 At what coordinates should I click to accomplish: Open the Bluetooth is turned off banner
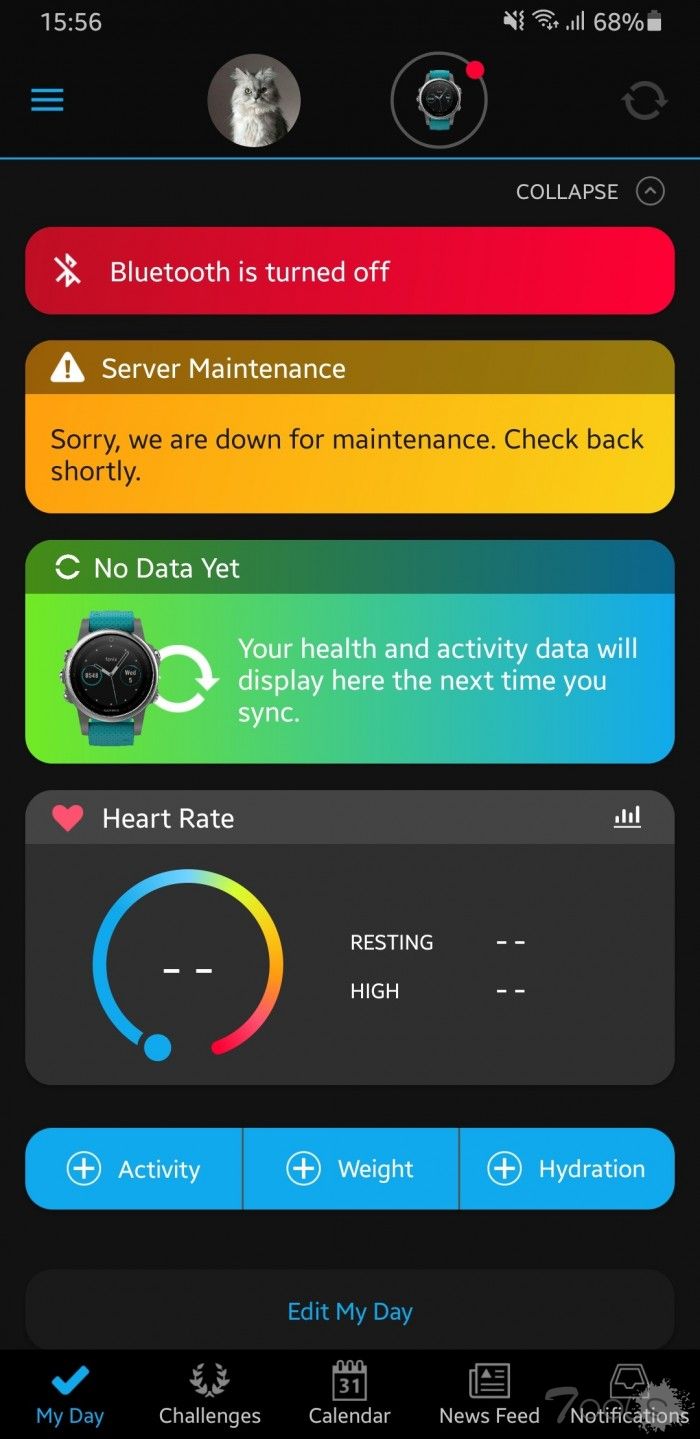pos(350,271)
